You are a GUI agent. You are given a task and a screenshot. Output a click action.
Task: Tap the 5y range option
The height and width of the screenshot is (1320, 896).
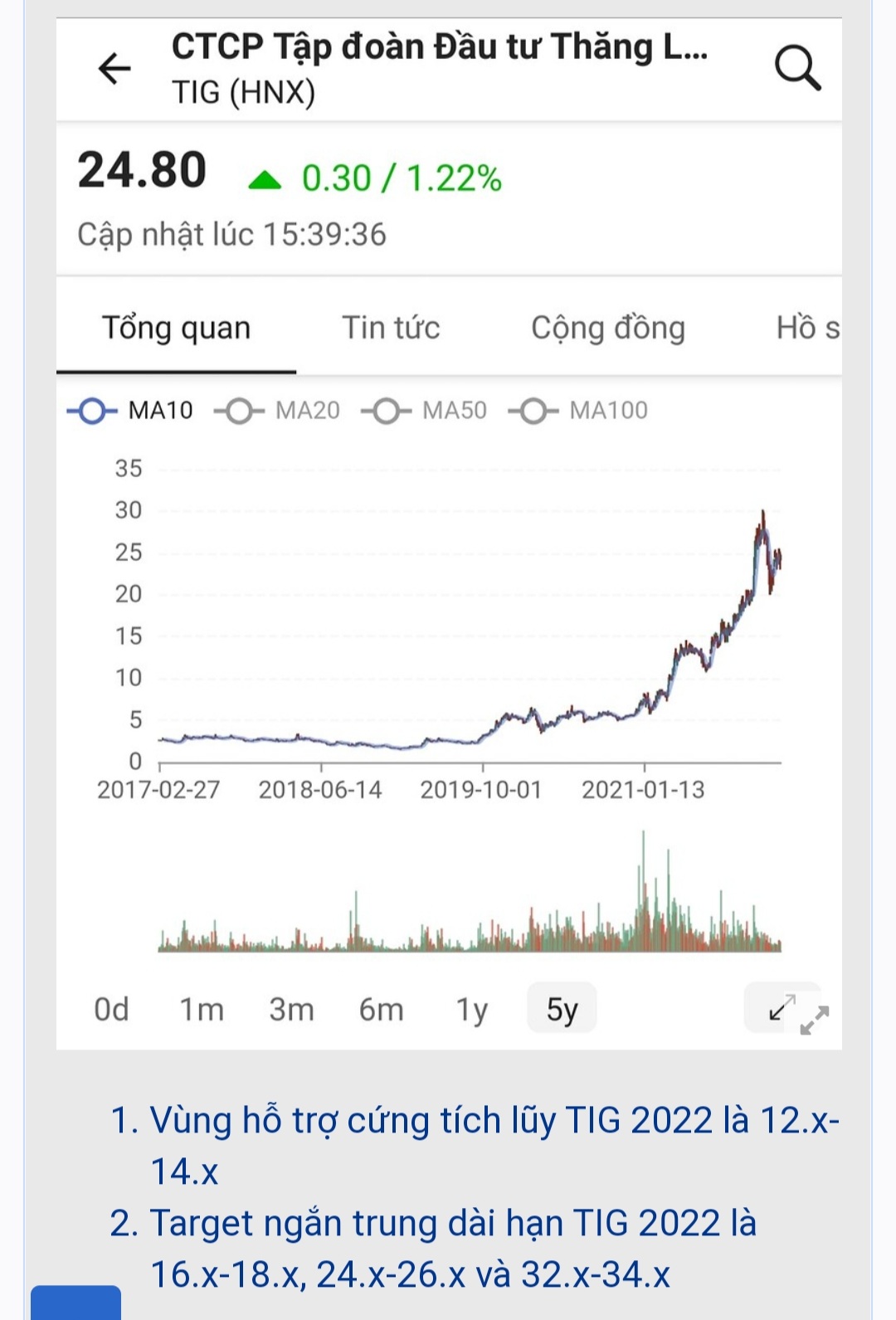coord(562,1010)
